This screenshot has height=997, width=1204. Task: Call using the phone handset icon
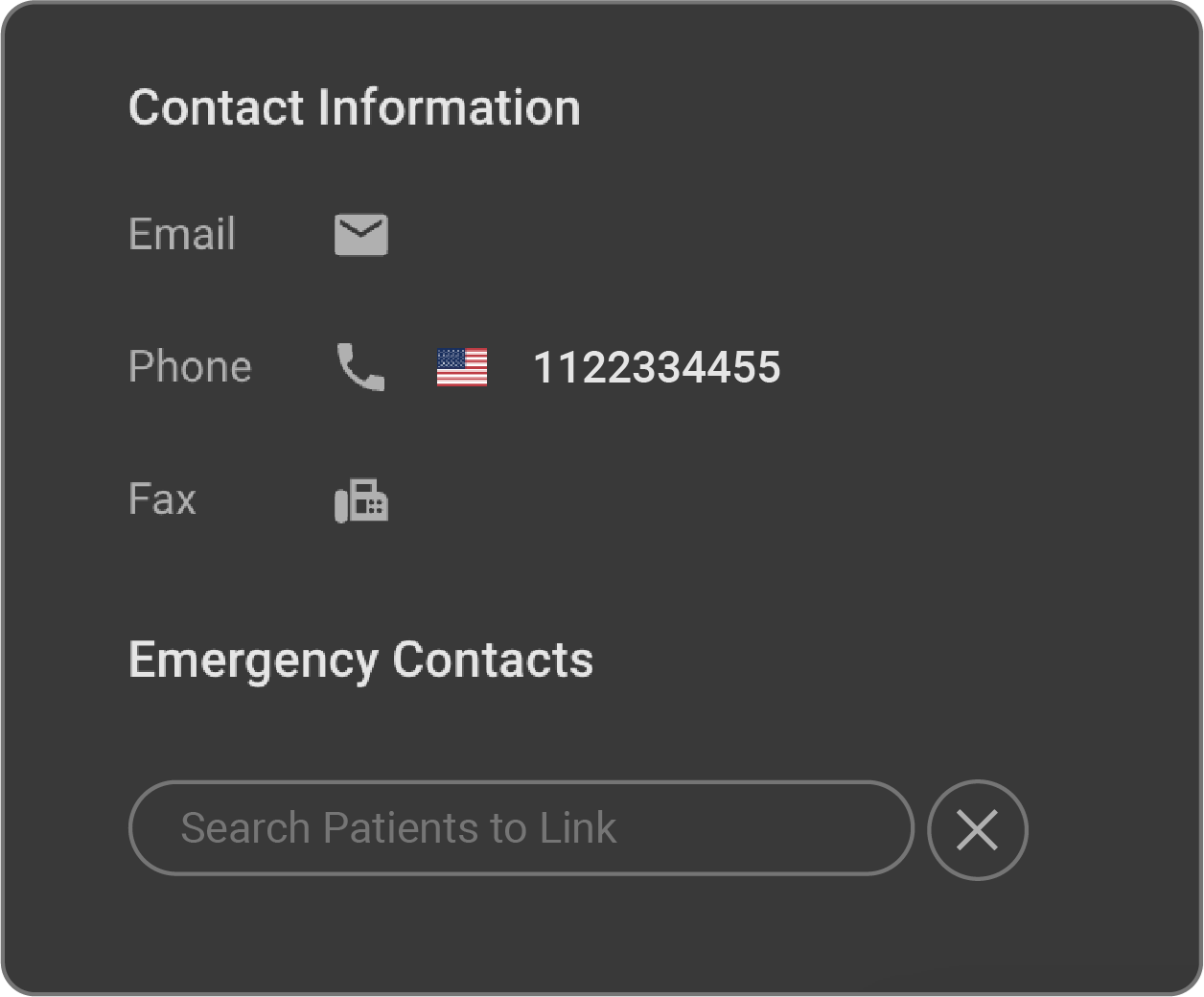(361, 367)
